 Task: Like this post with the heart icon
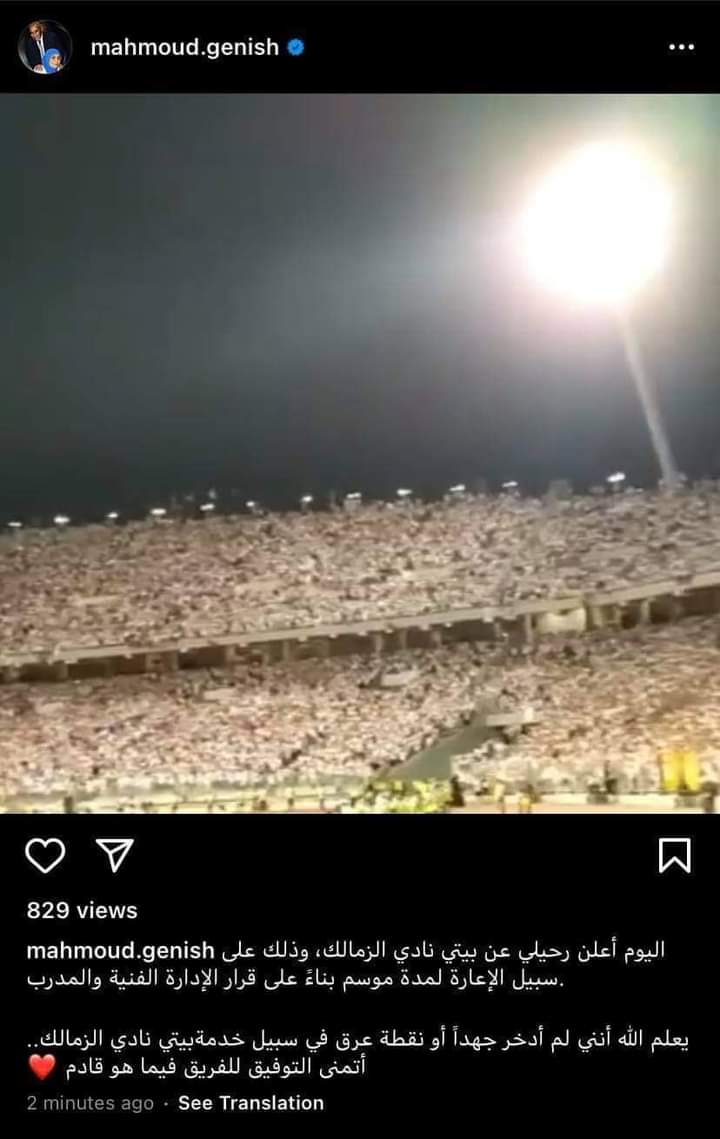coord(45,855)
